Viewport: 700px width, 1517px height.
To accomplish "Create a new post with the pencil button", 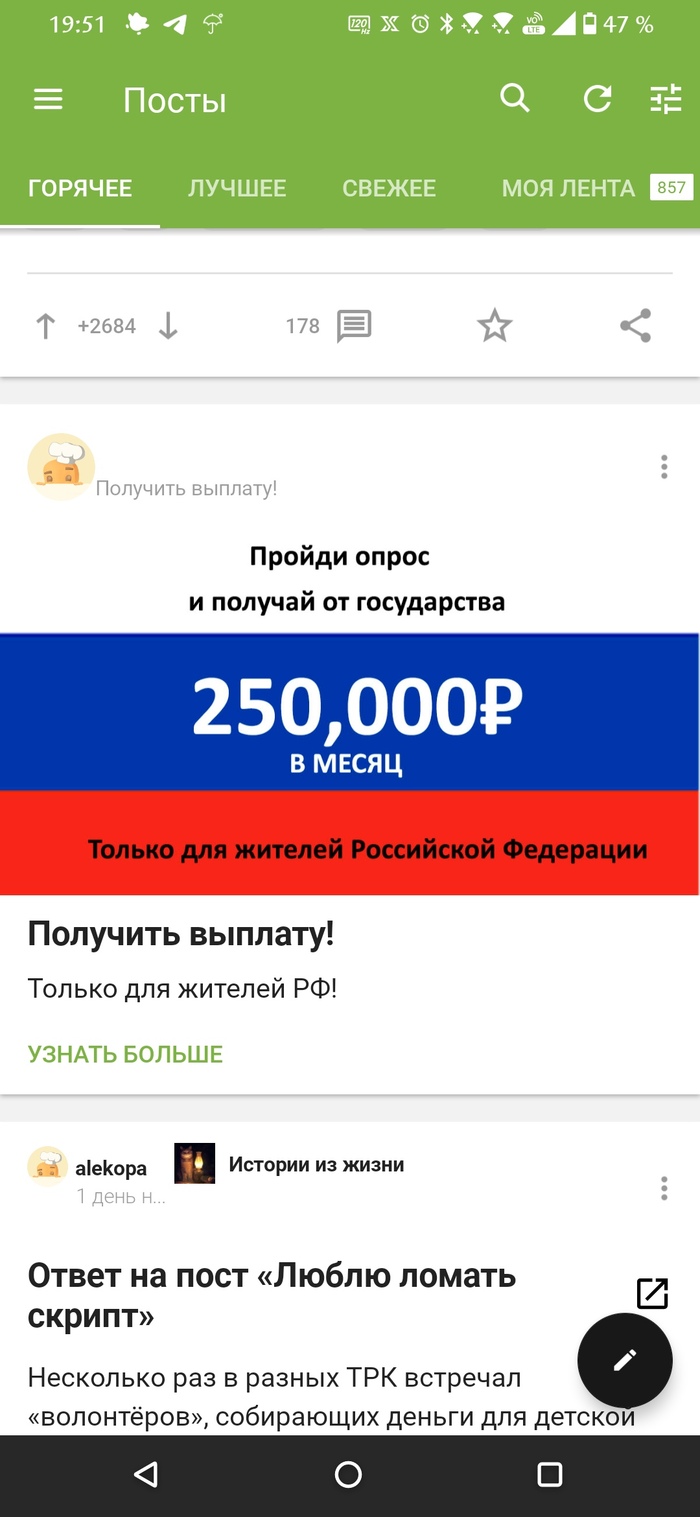I will tap(625, 1360).
